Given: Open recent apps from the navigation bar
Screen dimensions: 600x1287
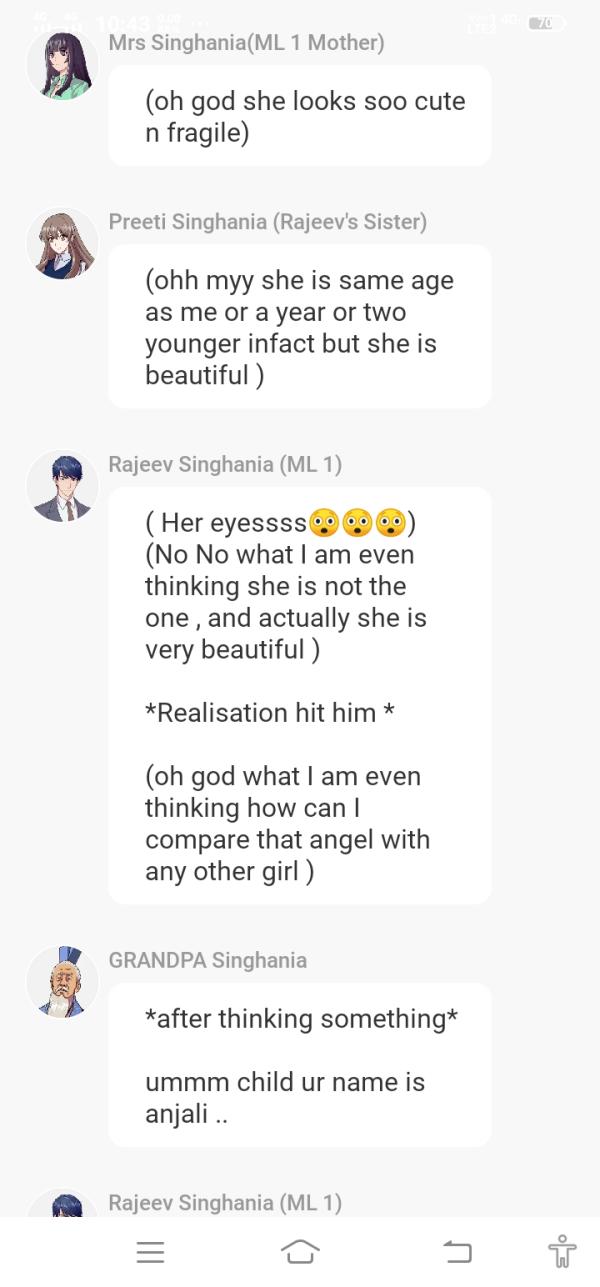Looking at the screenshot, I should click(150, 1252).
